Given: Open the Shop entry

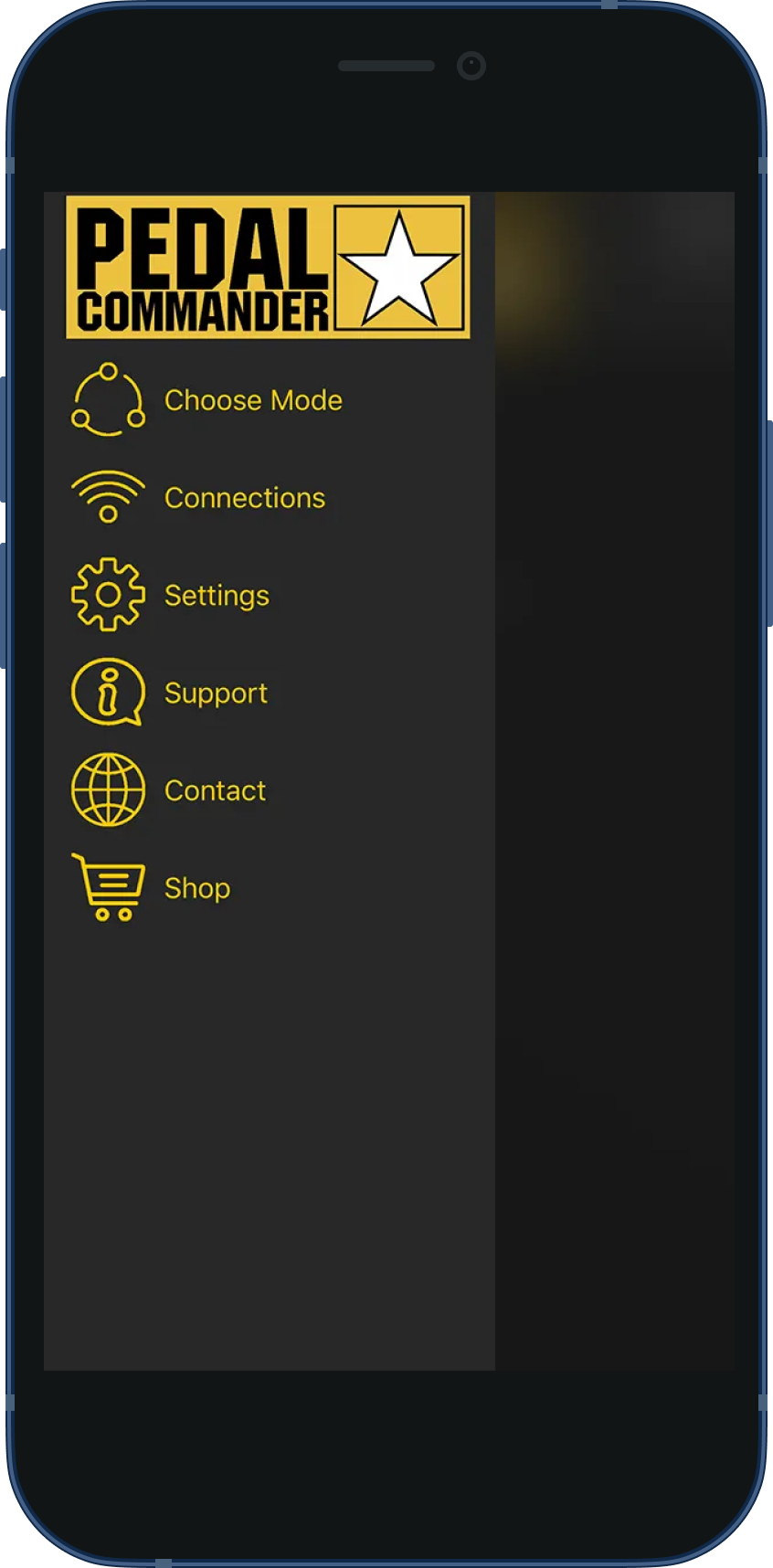Looking at the screenshot, I should coord(196,888).
